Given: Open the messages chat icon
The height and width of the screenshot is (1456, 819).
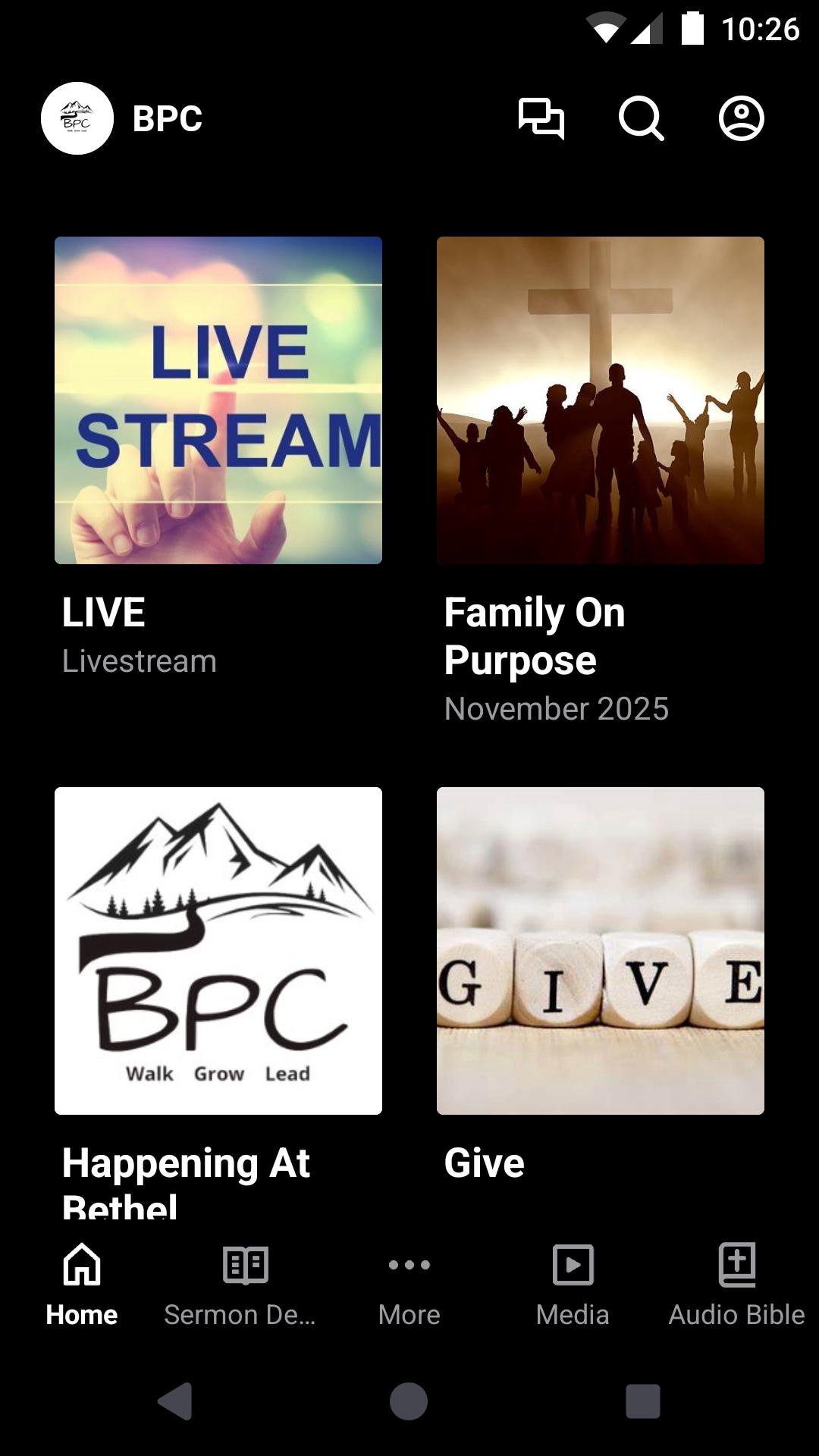Looking at the screenshot, I should point(541,118).
